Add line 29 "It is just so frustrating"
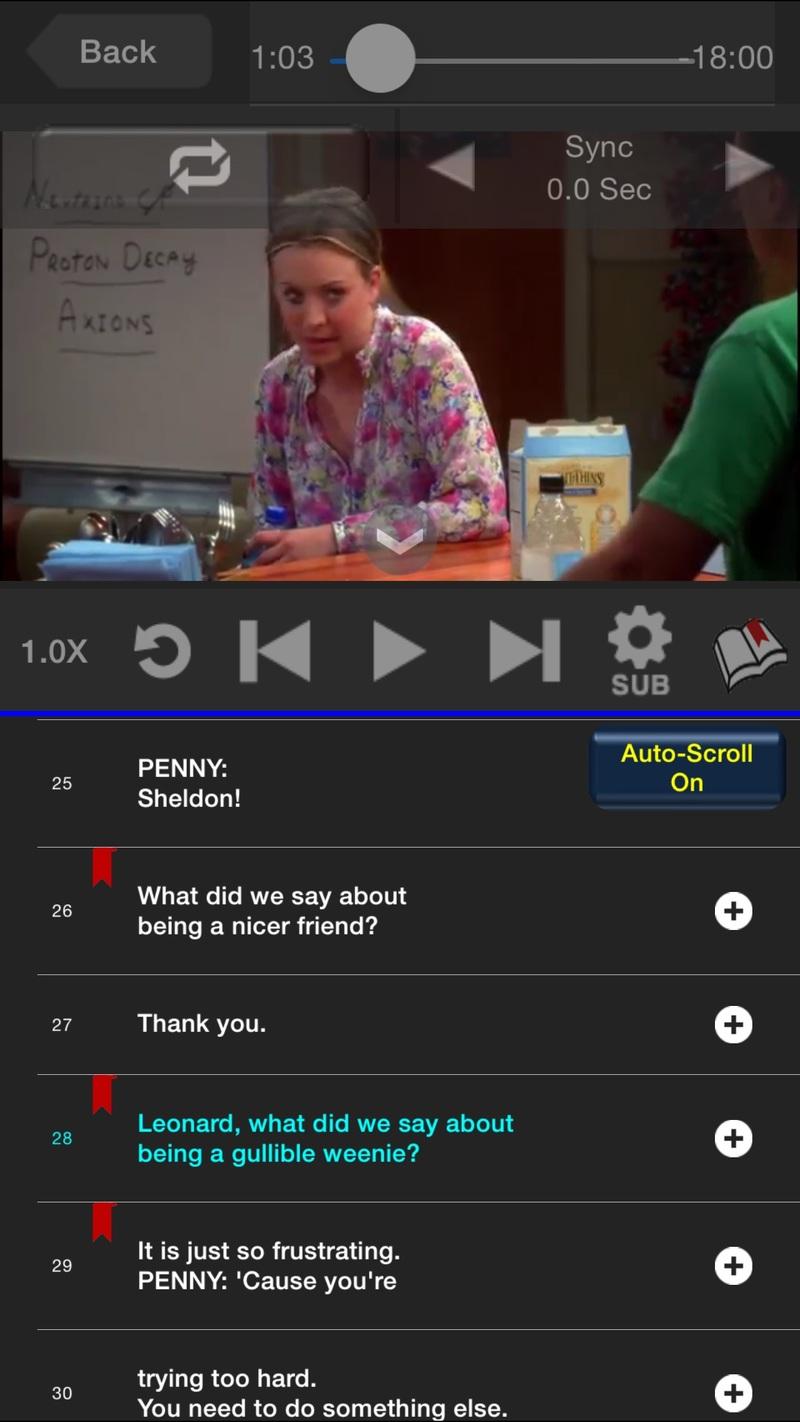 click(733, 1266)
